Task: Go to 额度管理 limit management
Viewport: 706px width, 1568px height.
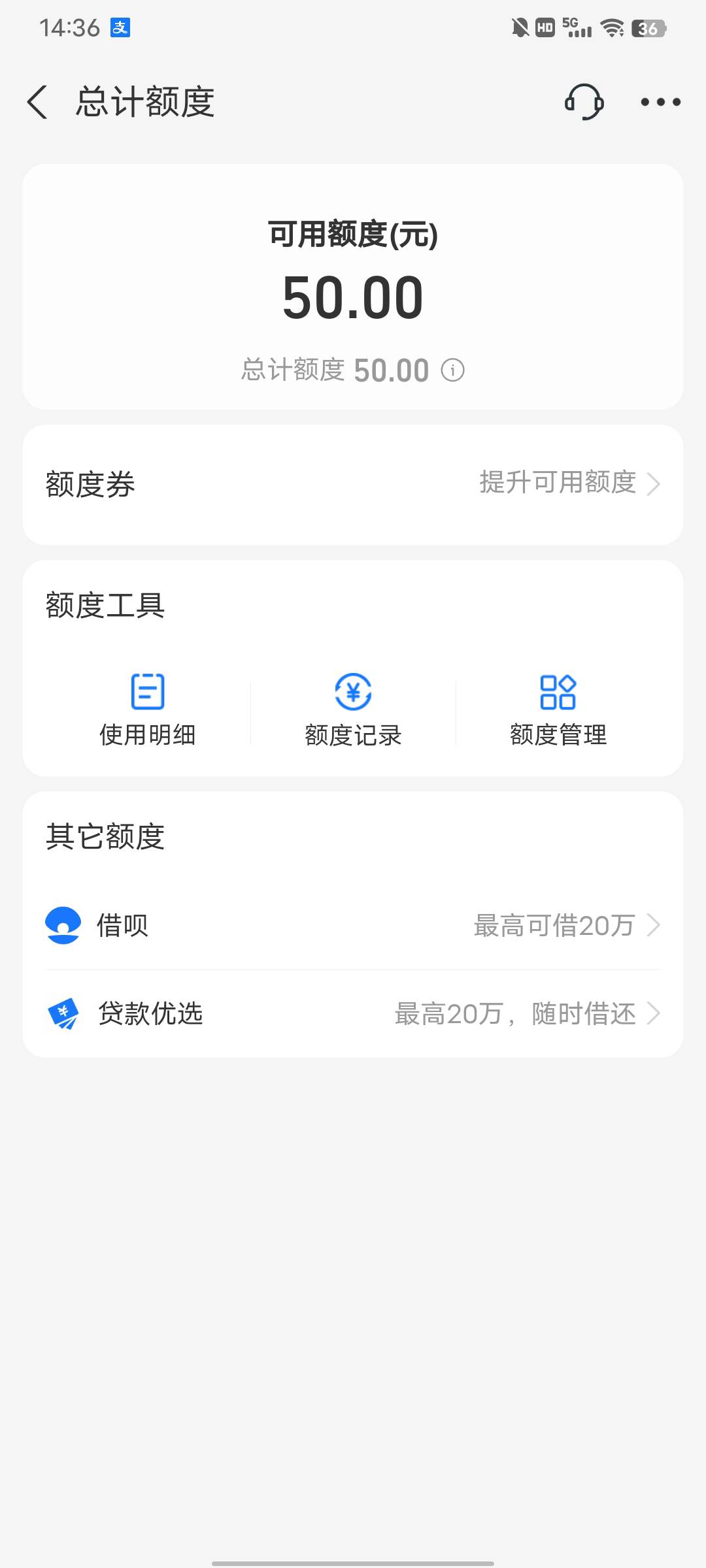Action: click(558, 710)
